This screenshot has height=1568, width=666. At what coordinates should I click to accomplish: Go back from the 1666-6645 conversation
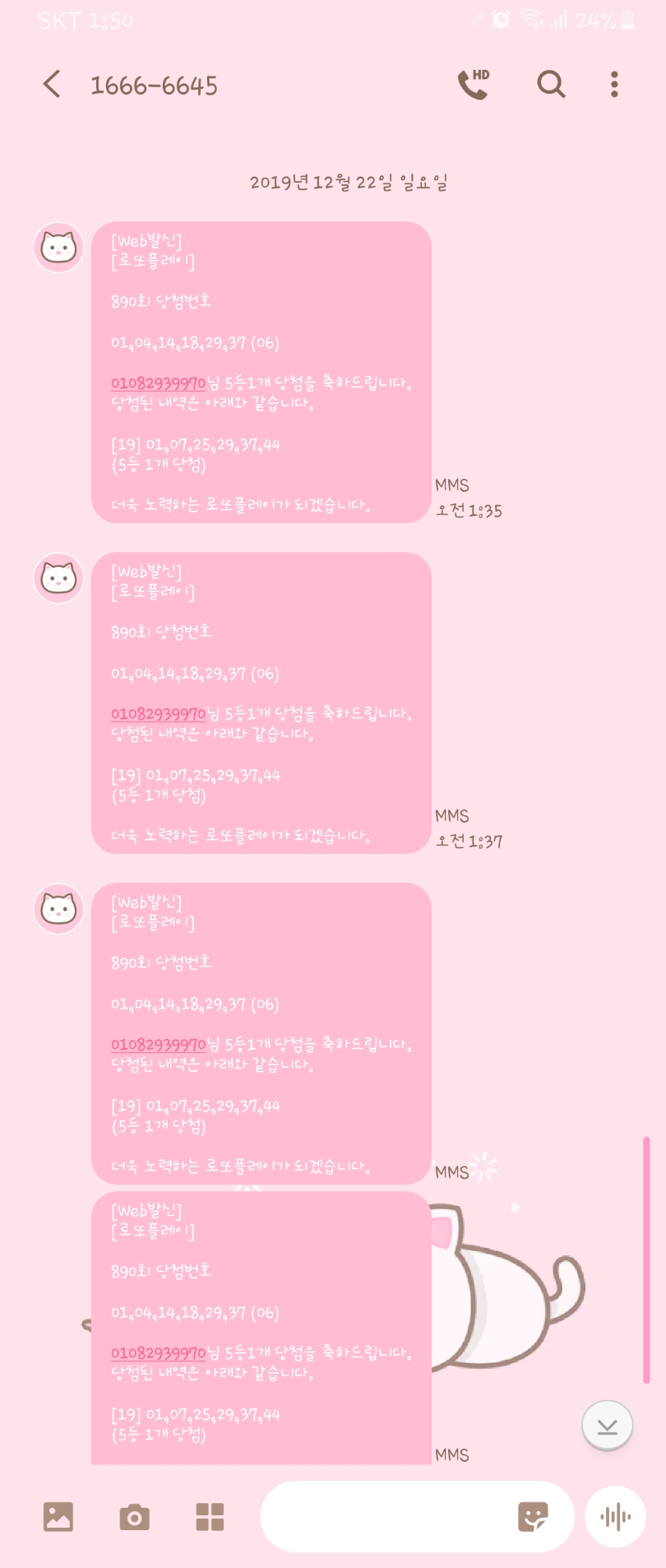pyautogui.click(x=52, y=84)
